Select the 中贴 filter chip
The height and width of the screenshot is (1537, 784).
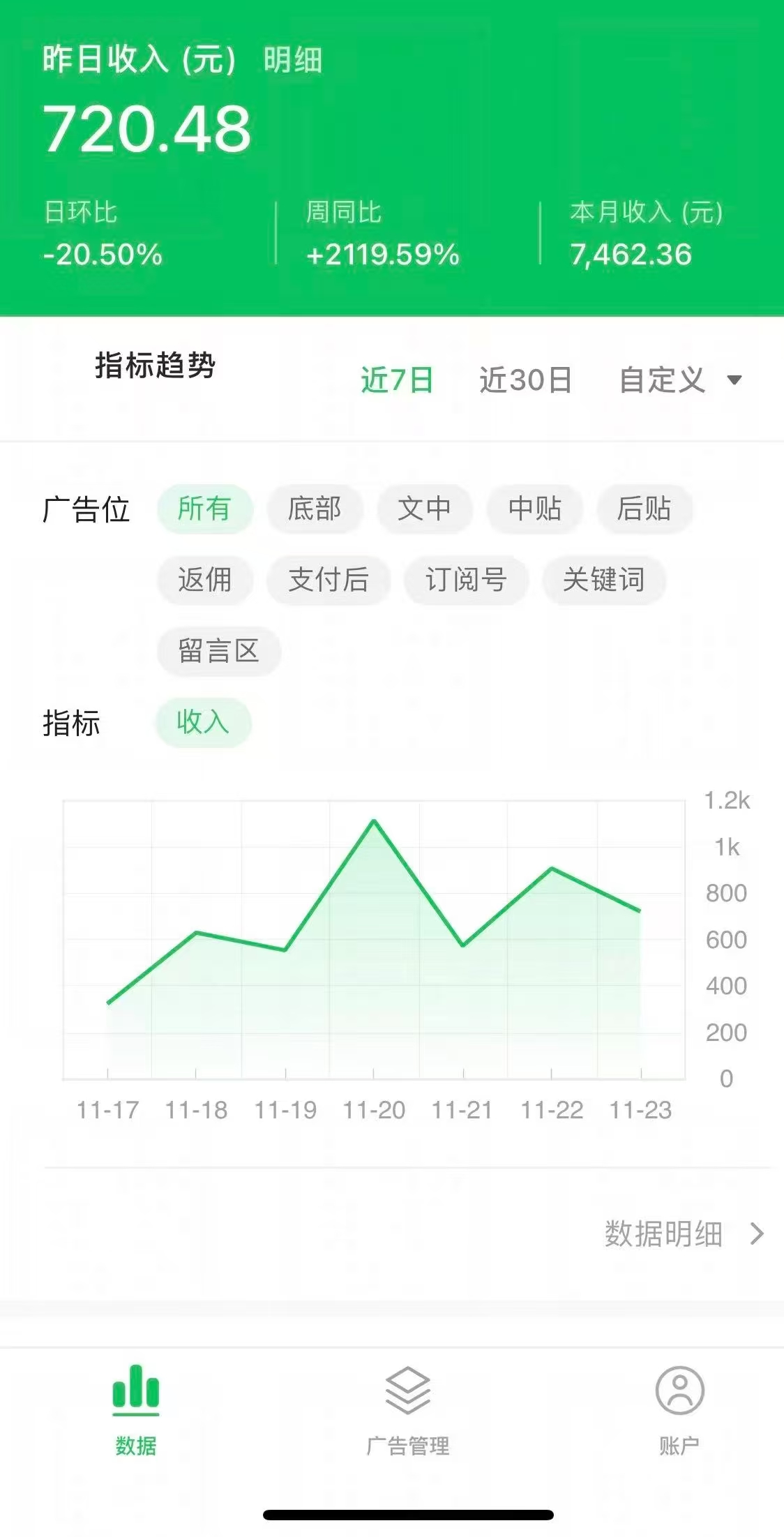(535, 510)
